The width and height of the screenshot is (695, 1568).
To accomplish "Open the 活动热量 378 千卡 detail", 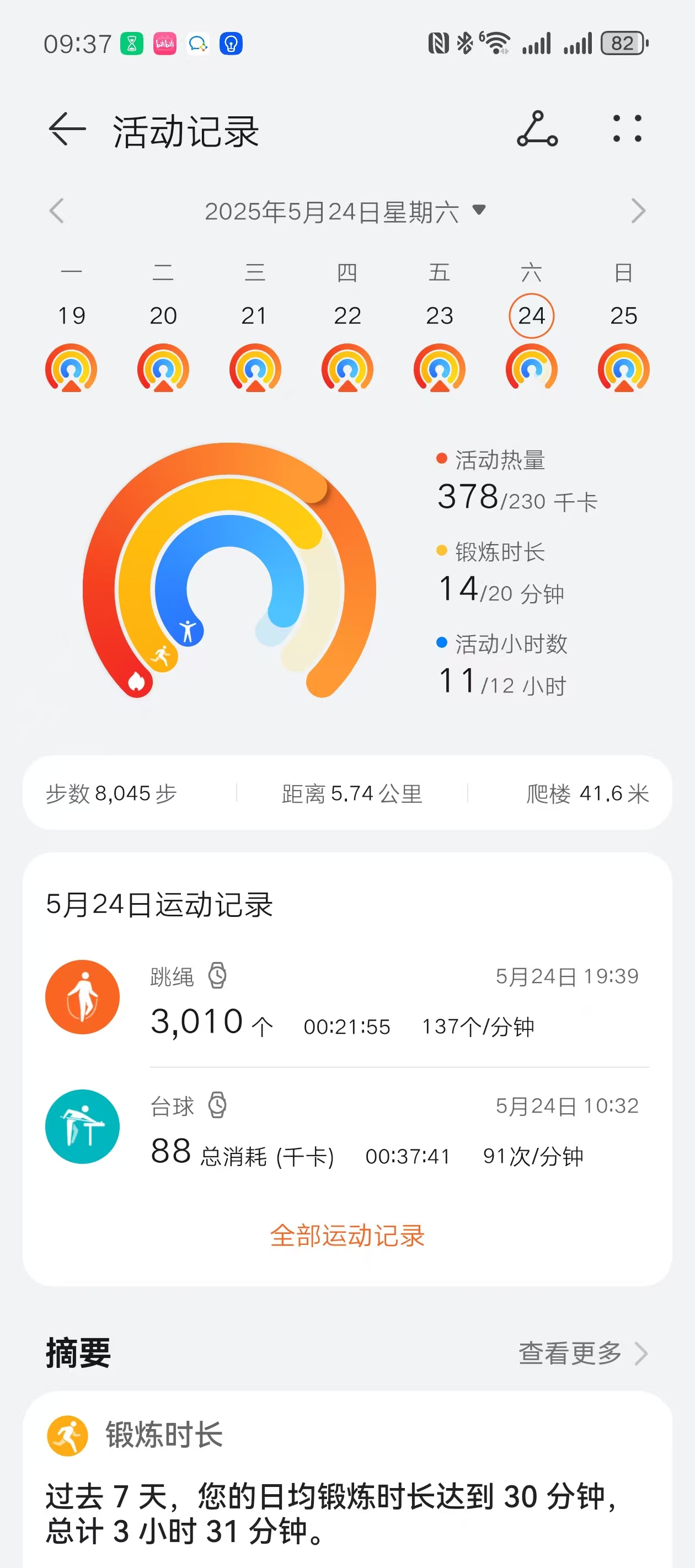I will coord(516,482).
